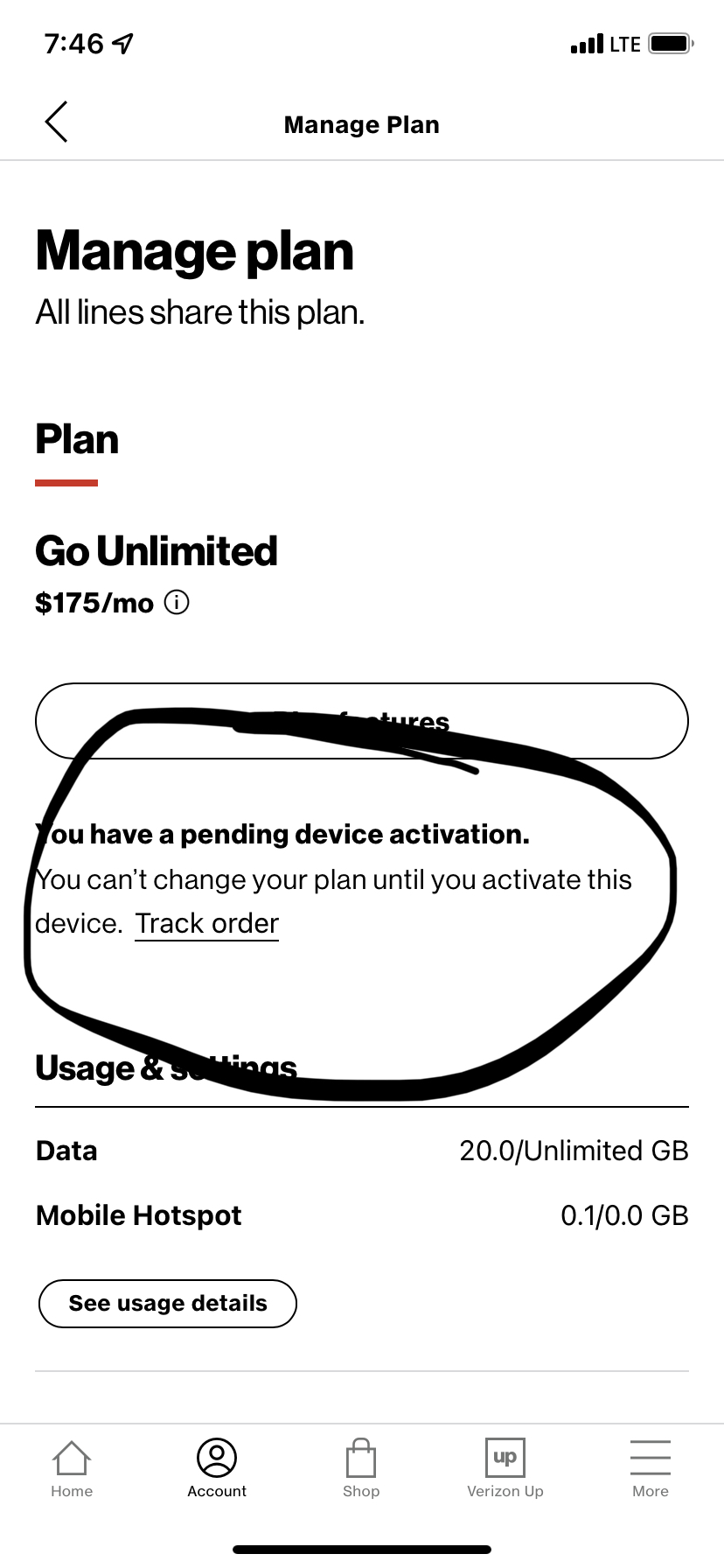
Task: Switch to the Account tab
Action: click(x=217, y=1468)
